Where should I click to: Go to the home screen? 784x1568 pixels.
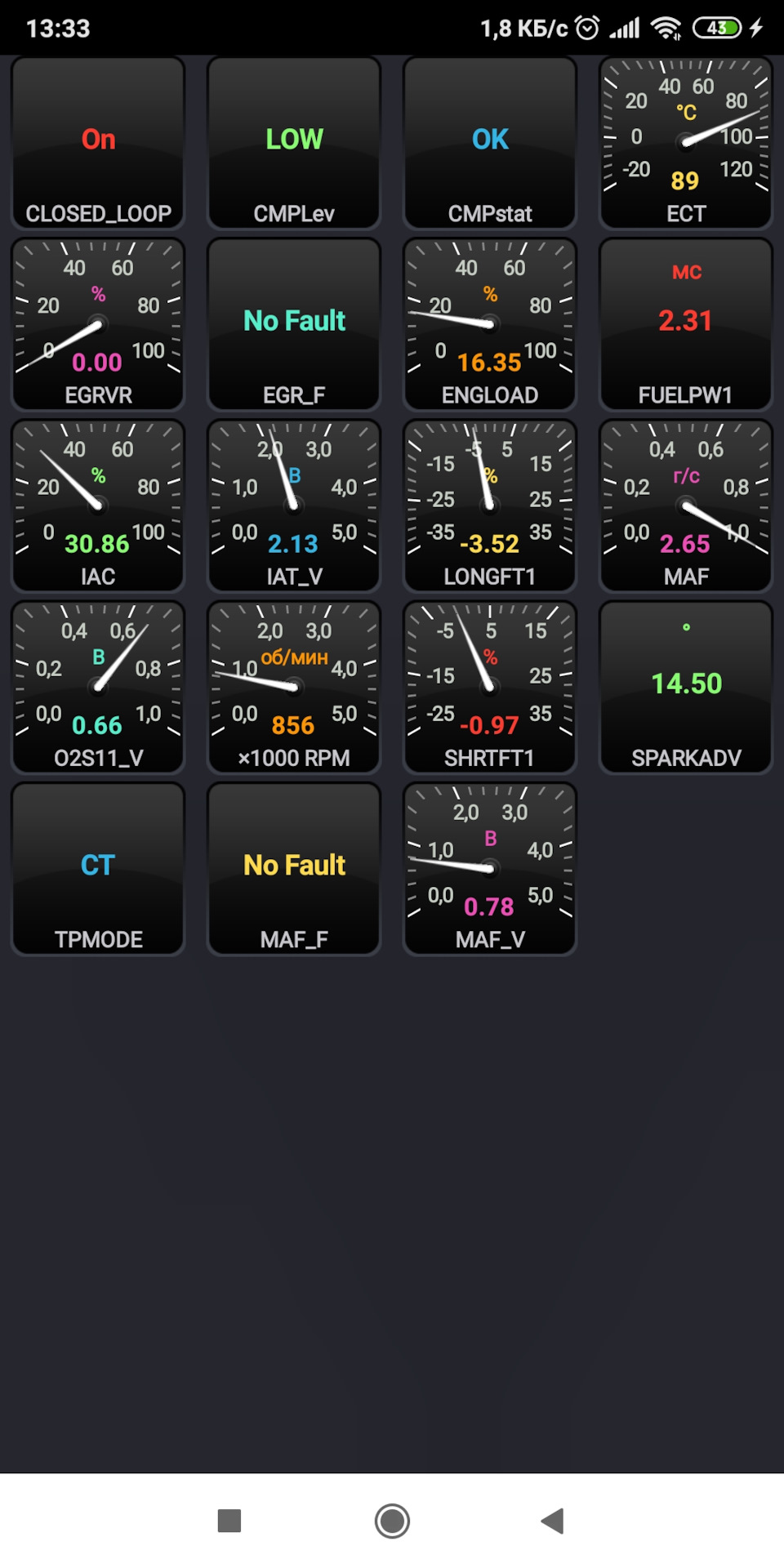click(x=392, y=1521)
